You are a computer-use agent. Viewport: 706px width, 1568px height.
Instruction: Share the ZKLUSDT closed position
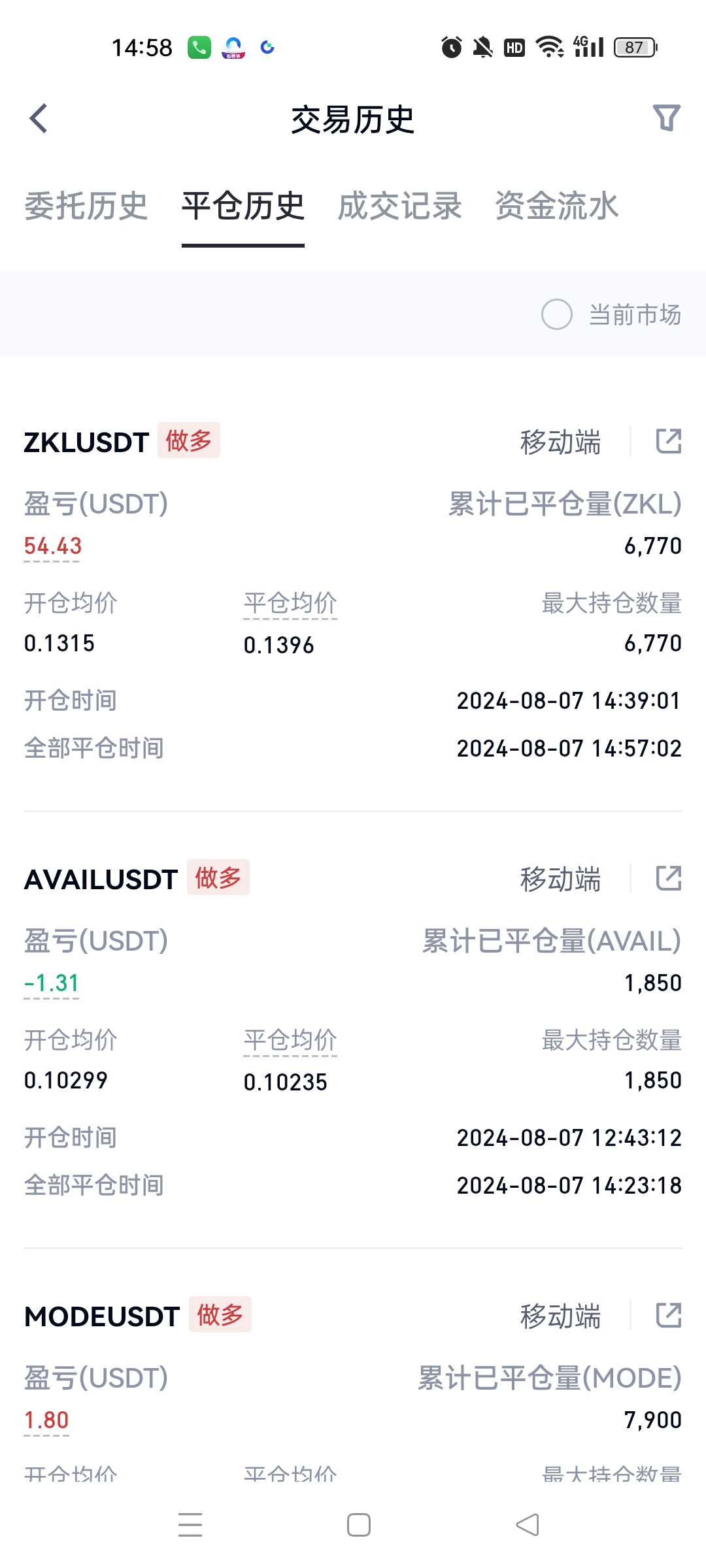[669, 441]
